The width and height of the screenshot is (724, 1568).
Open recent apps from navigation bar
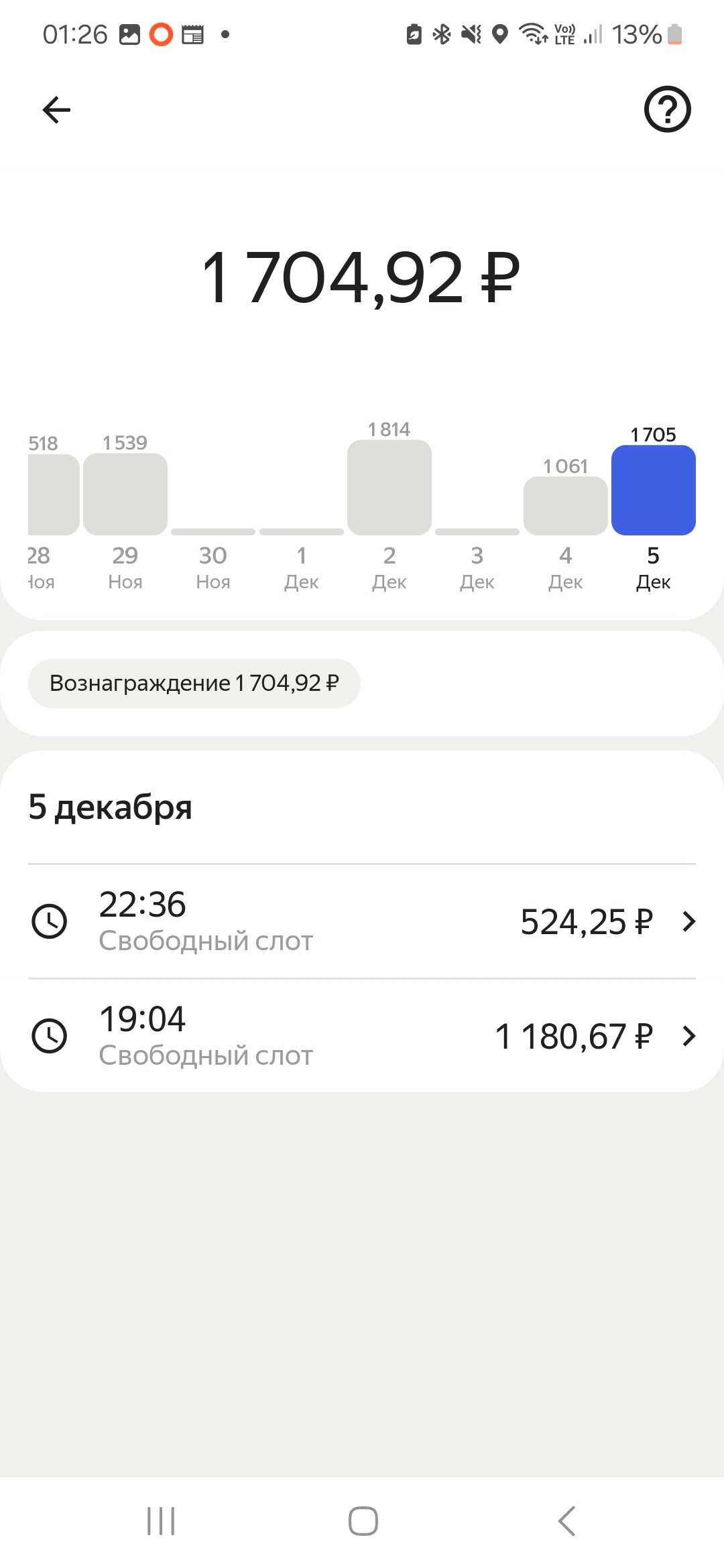[x=161, y=1521]
